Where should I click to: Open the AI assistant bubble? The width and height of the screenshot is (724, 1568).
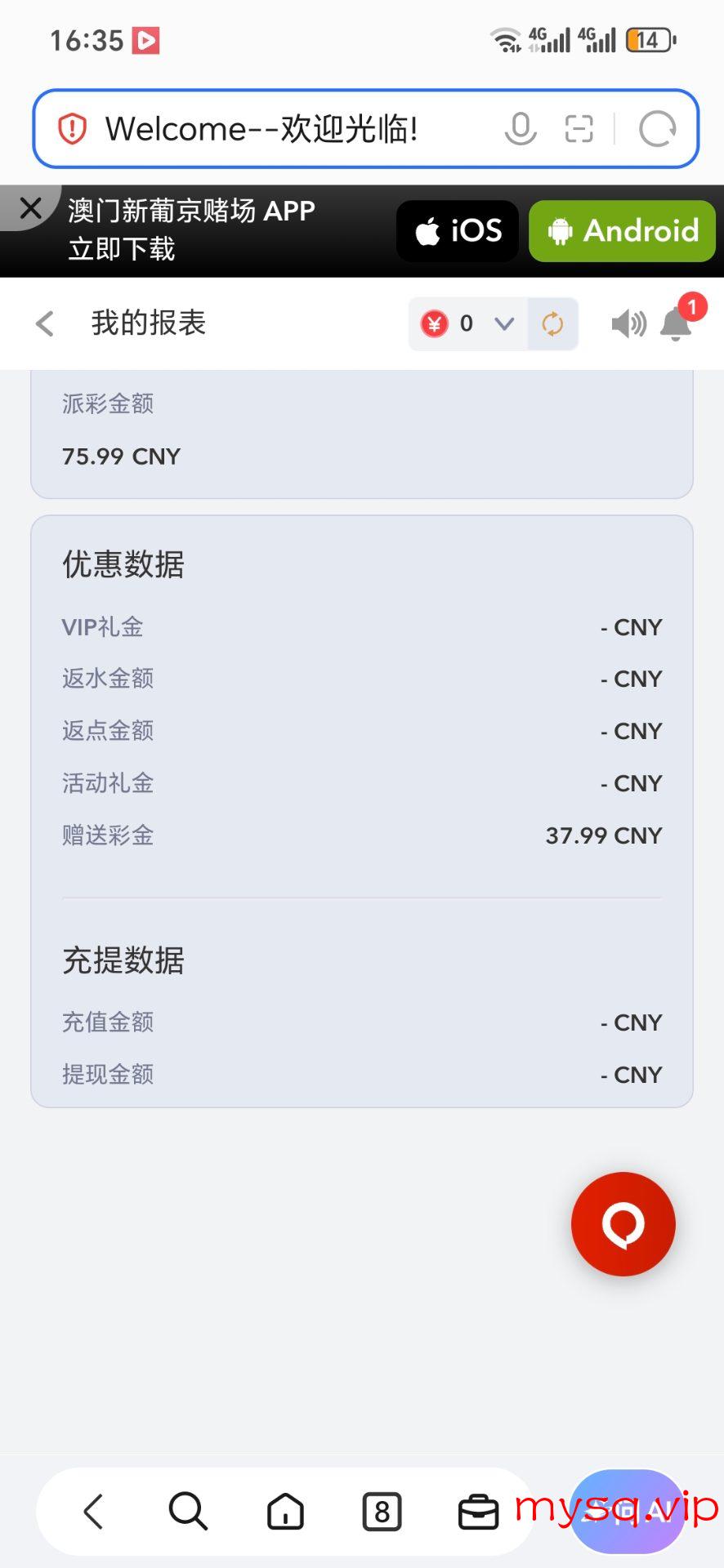628,1511
